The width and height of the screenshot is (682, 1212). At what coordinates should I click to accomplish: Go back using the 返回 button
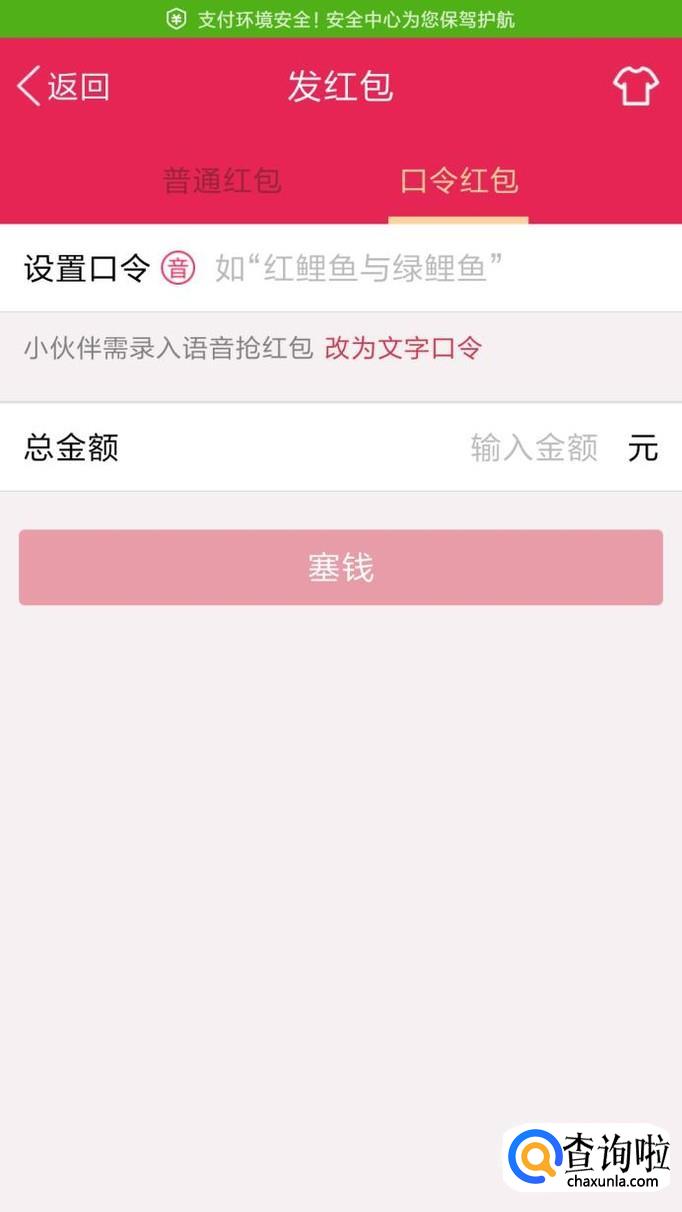pyautogui.click(x=63, y=87)
